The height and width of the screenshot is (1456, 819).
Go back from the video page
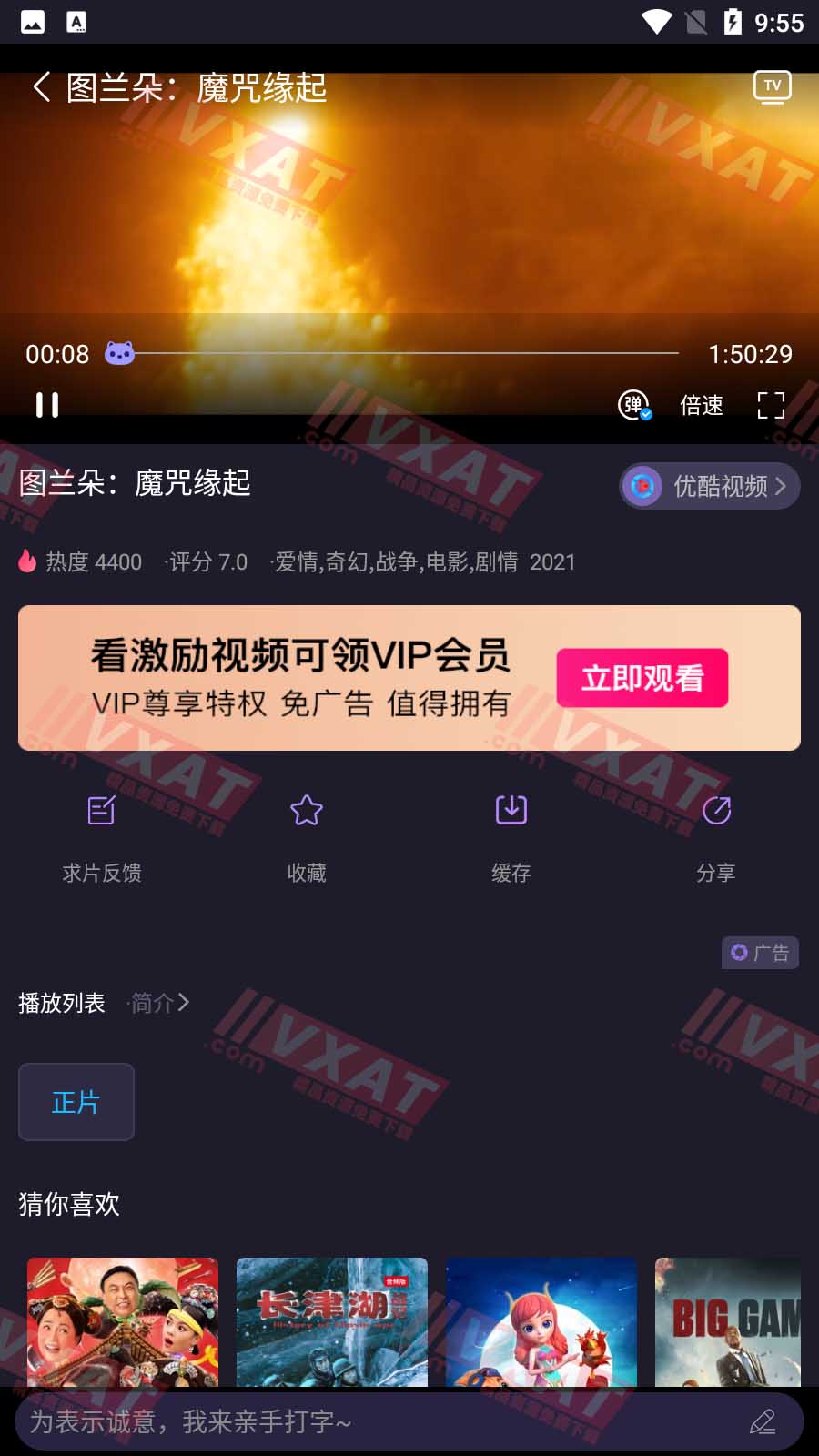(41, 87)
